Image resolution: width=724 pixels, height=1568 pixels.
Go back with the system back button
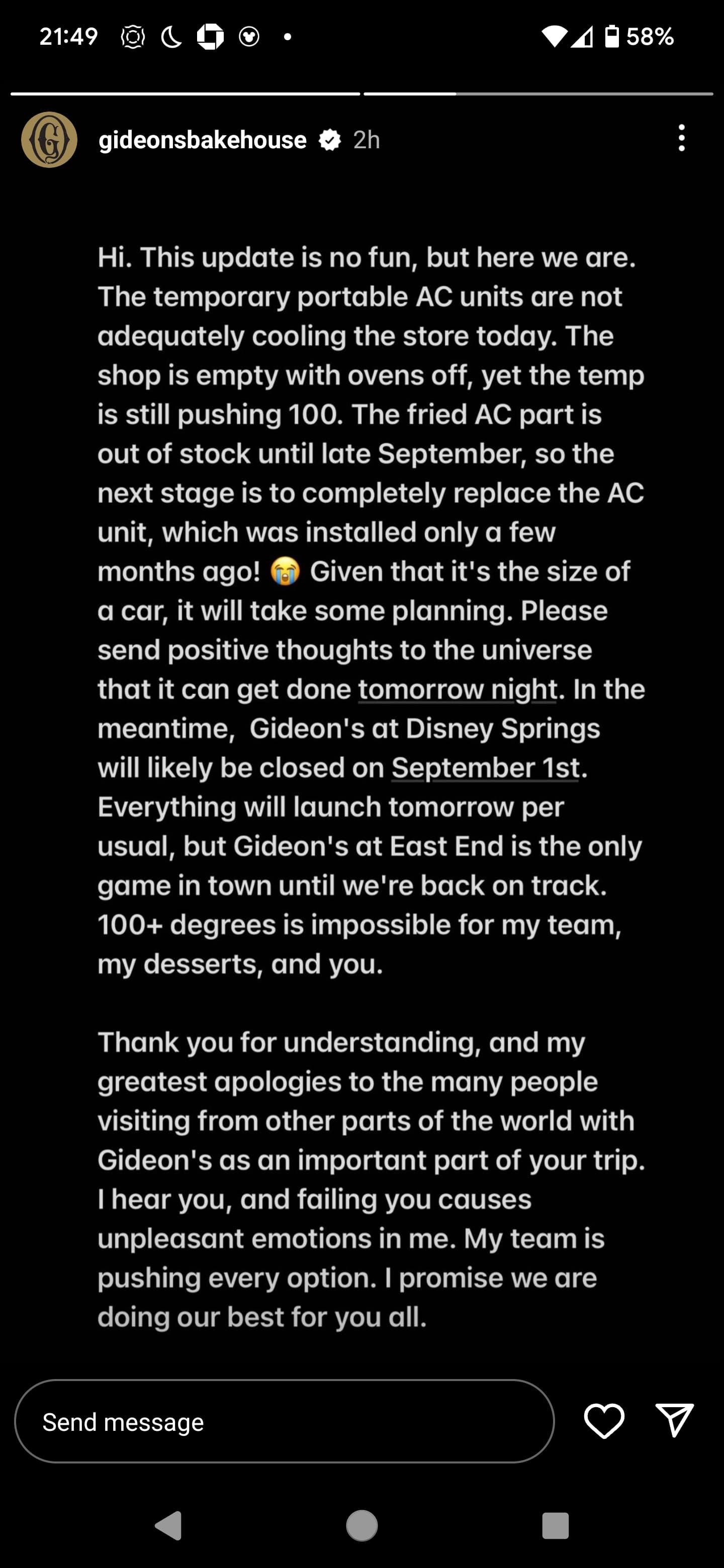pos(169,1525)
